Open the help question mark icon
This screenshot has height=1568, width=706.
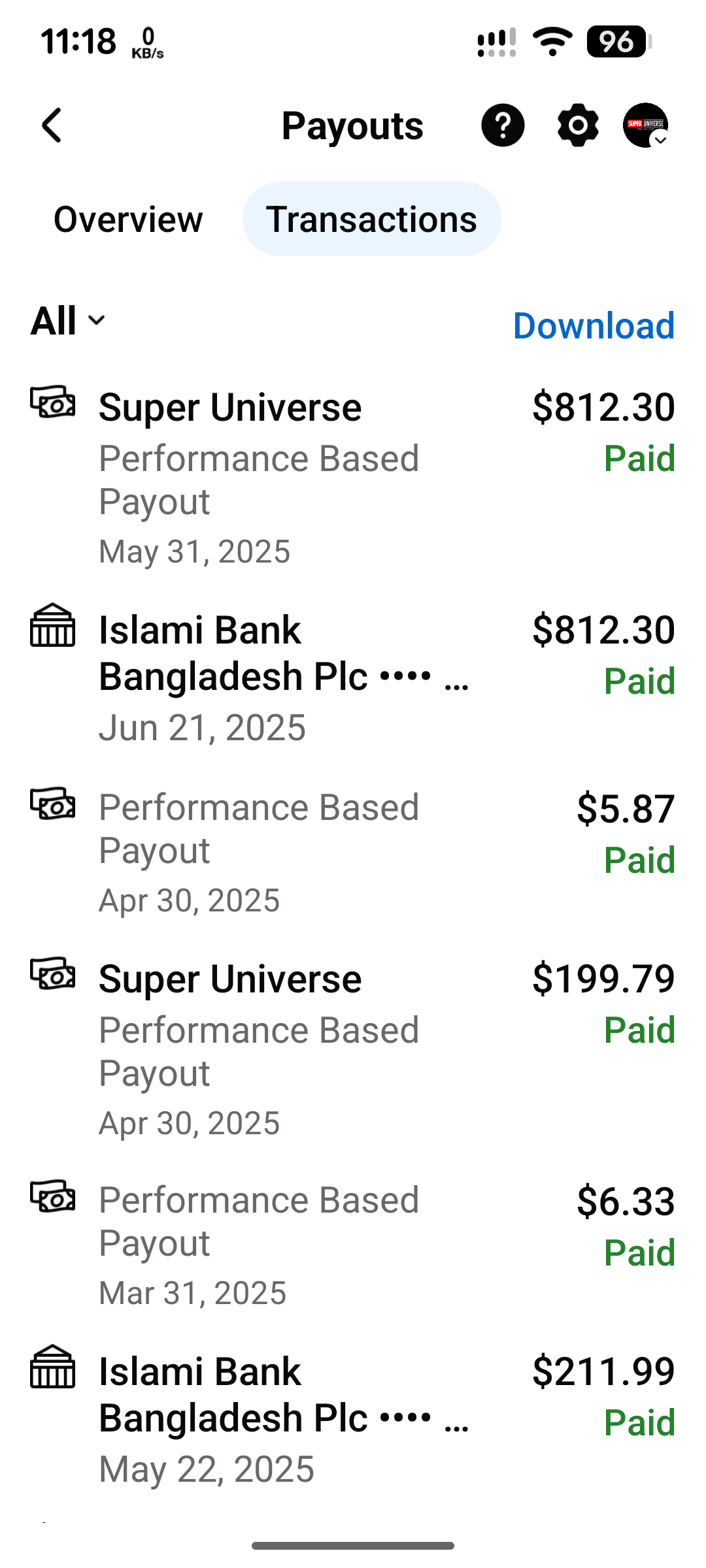503,125
